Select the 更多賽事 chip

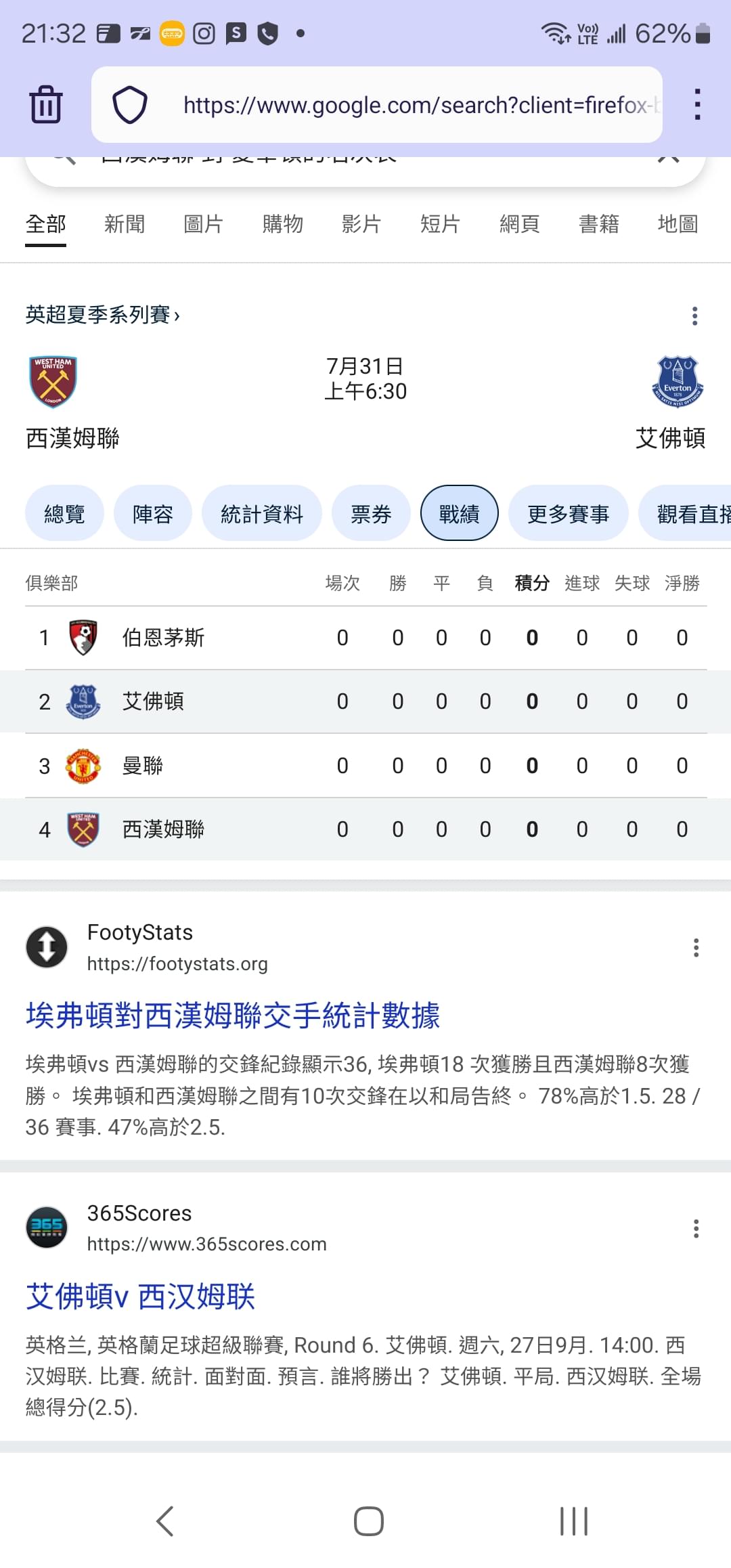click(569, 513)
